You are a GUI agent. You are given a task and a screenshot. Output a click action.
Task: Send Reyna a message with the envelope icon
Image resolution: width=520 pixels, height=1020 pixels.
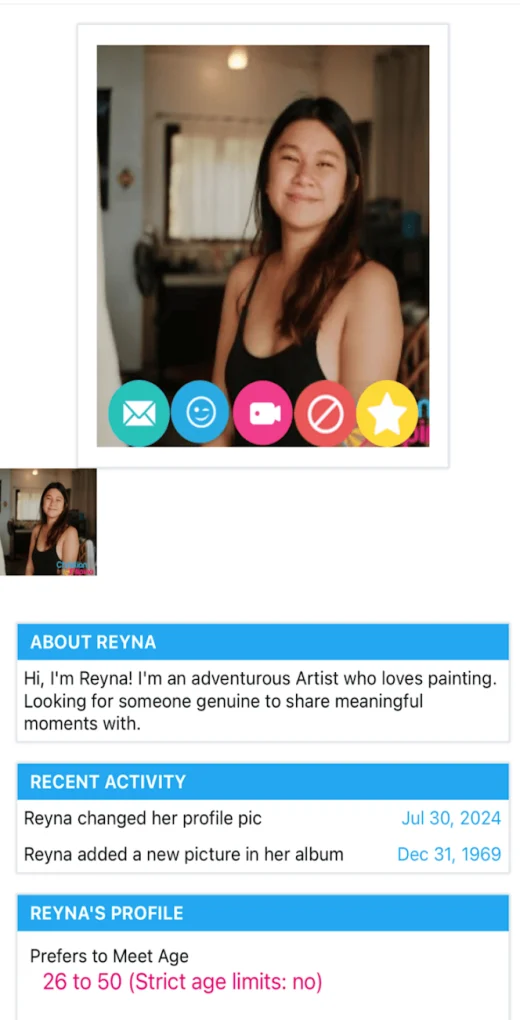coord(139,413)
